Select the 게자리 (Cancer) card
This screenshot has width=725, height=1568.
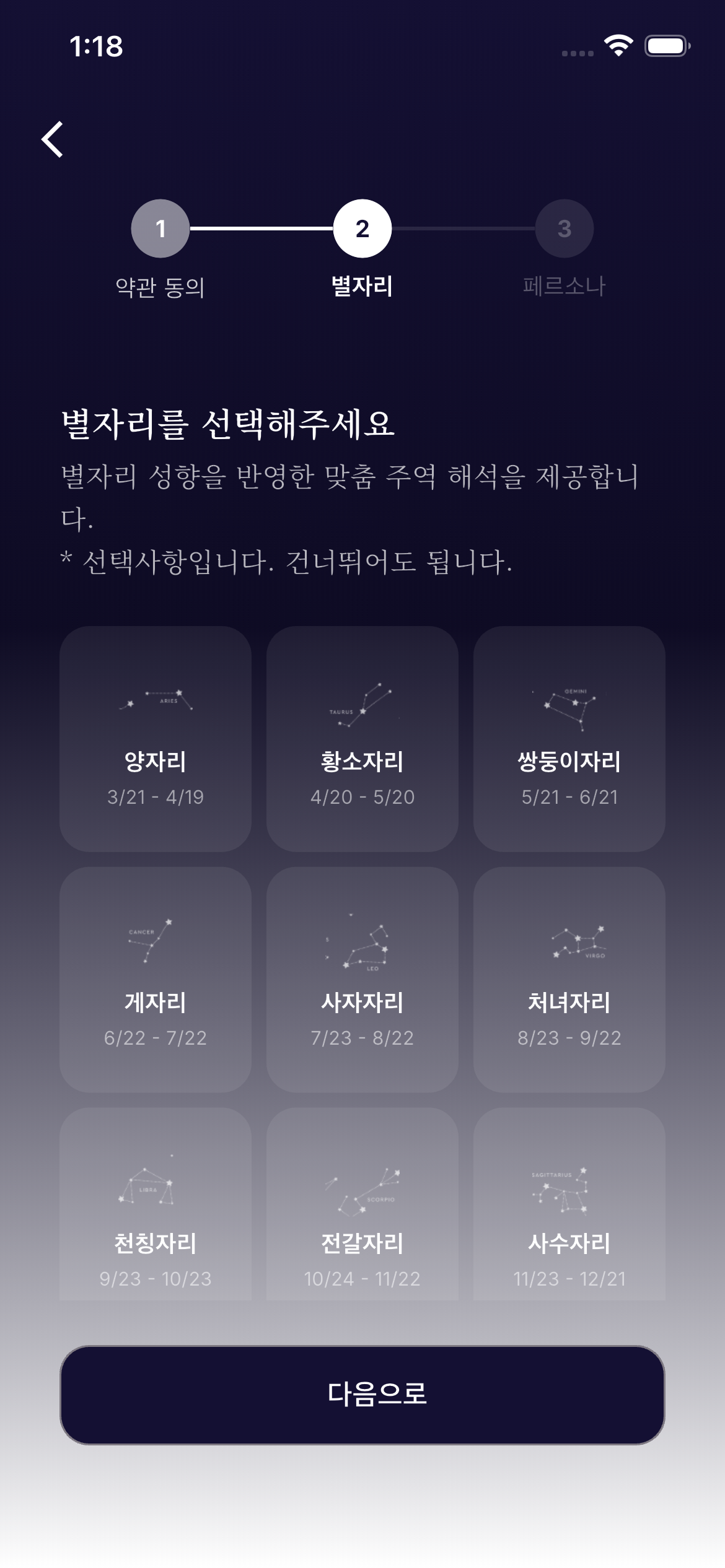coord(156,979)
